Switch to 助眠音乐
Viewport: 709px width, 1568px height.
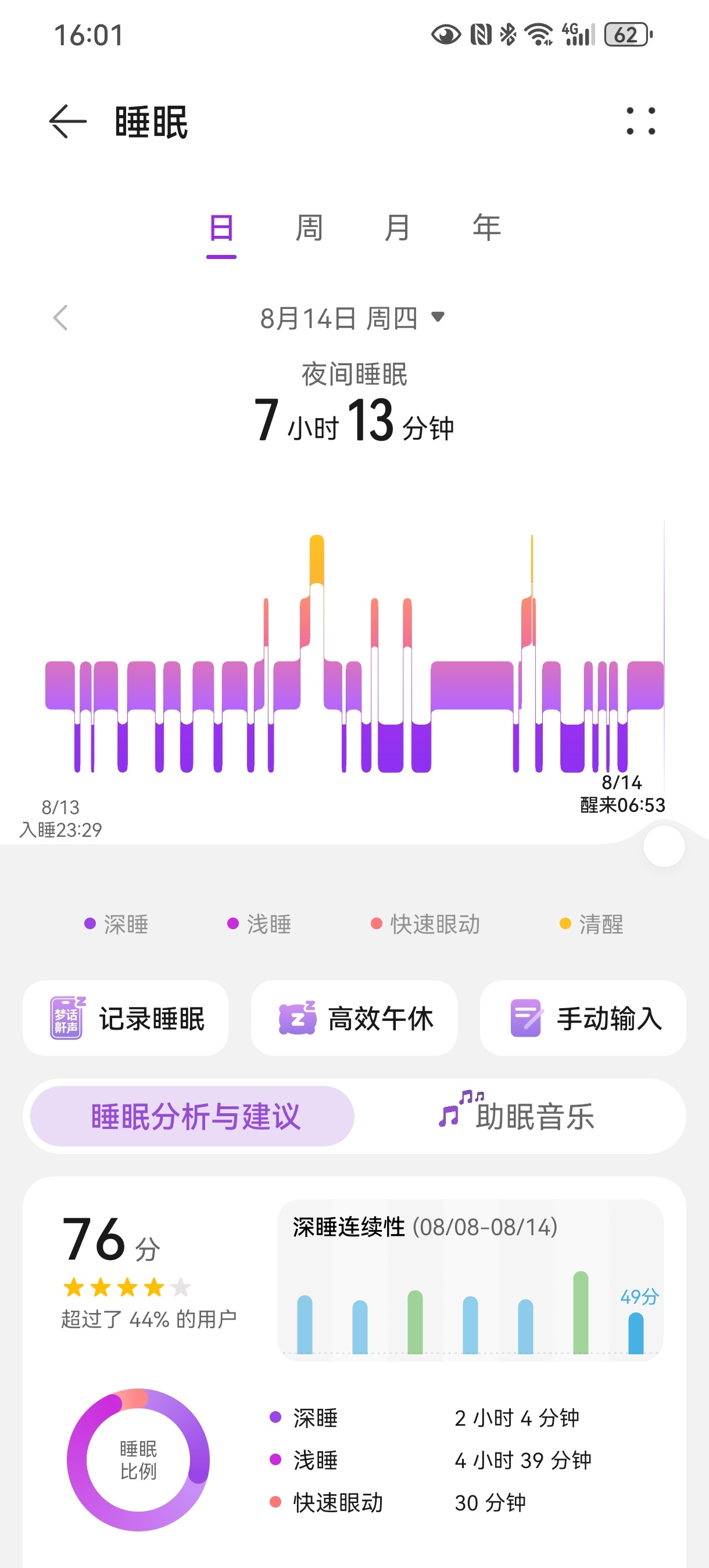(518, 1116)
